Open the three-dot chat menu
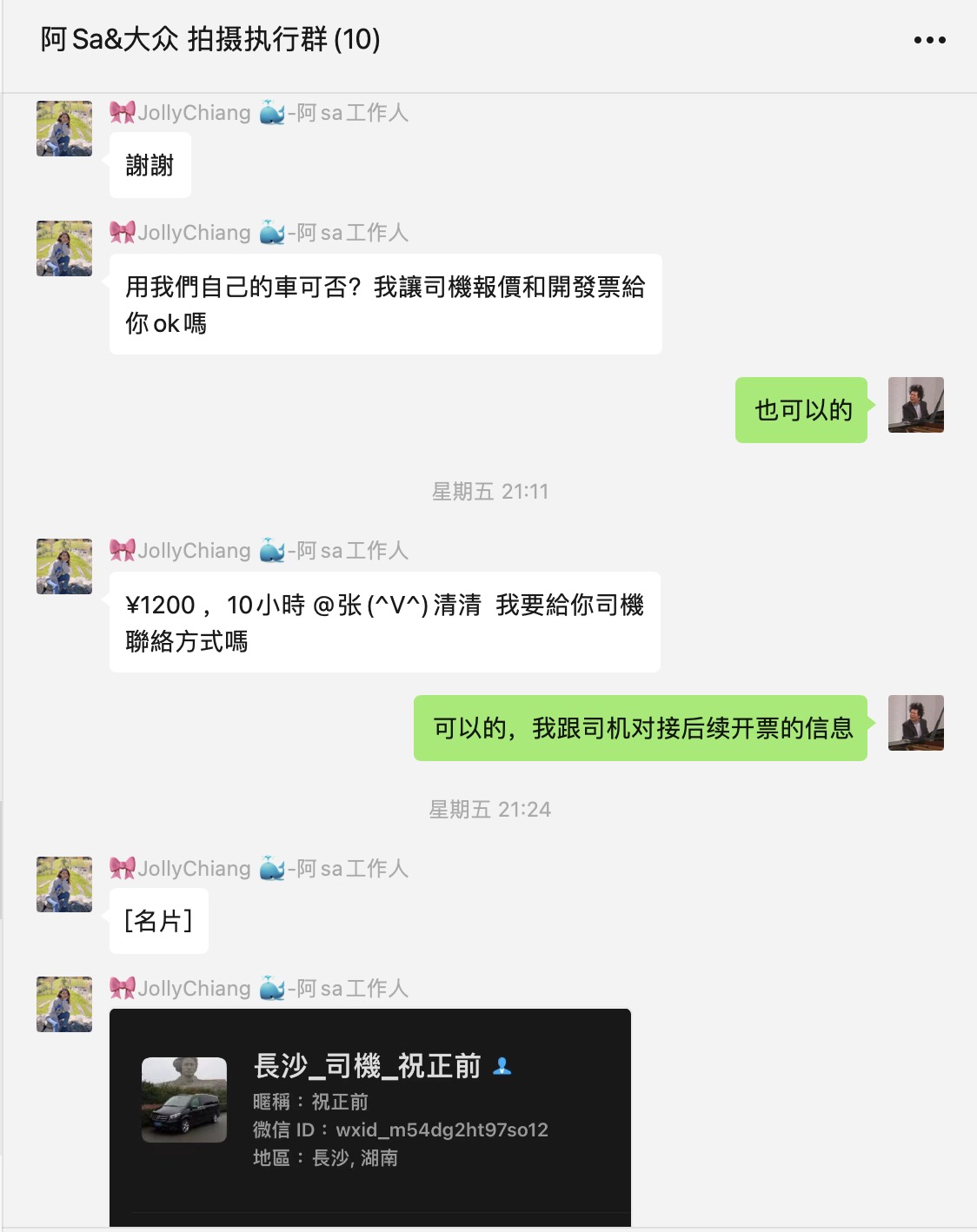The image size is (977, 1232). 929,40
